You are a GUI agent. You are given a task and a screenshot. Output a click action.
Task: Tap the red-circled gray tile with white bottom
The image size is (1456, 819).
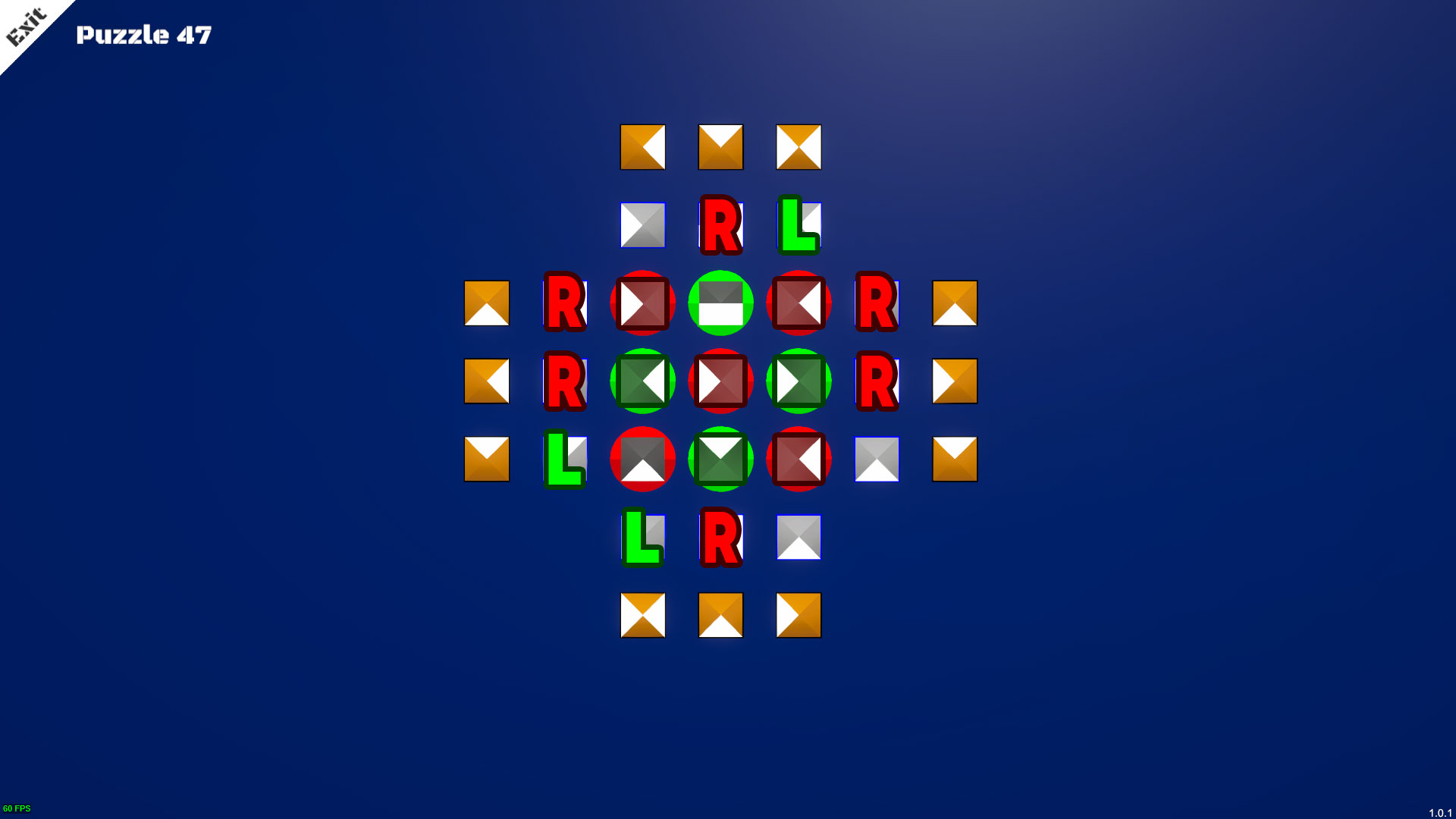pos(642,460)
